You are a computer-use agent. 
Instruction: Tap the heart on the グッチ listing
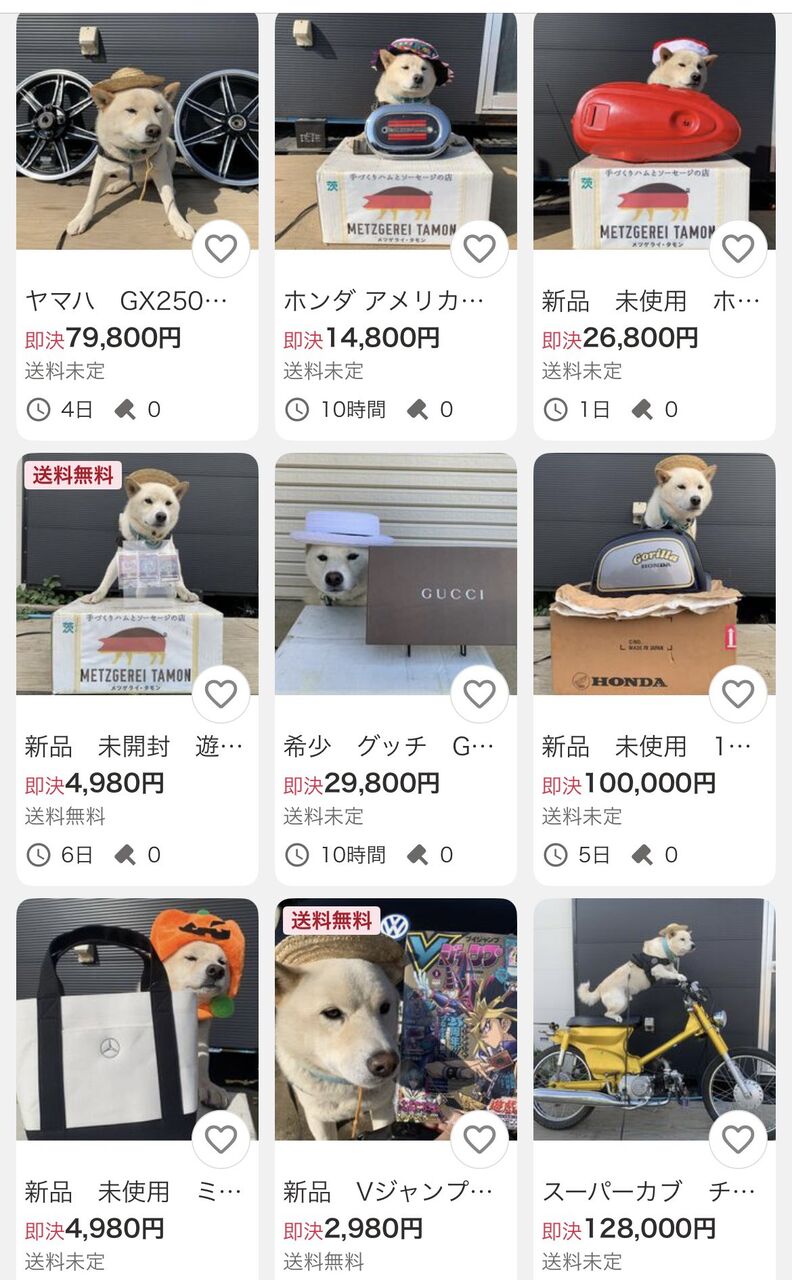pyautogui.click(x=479, y=693)
